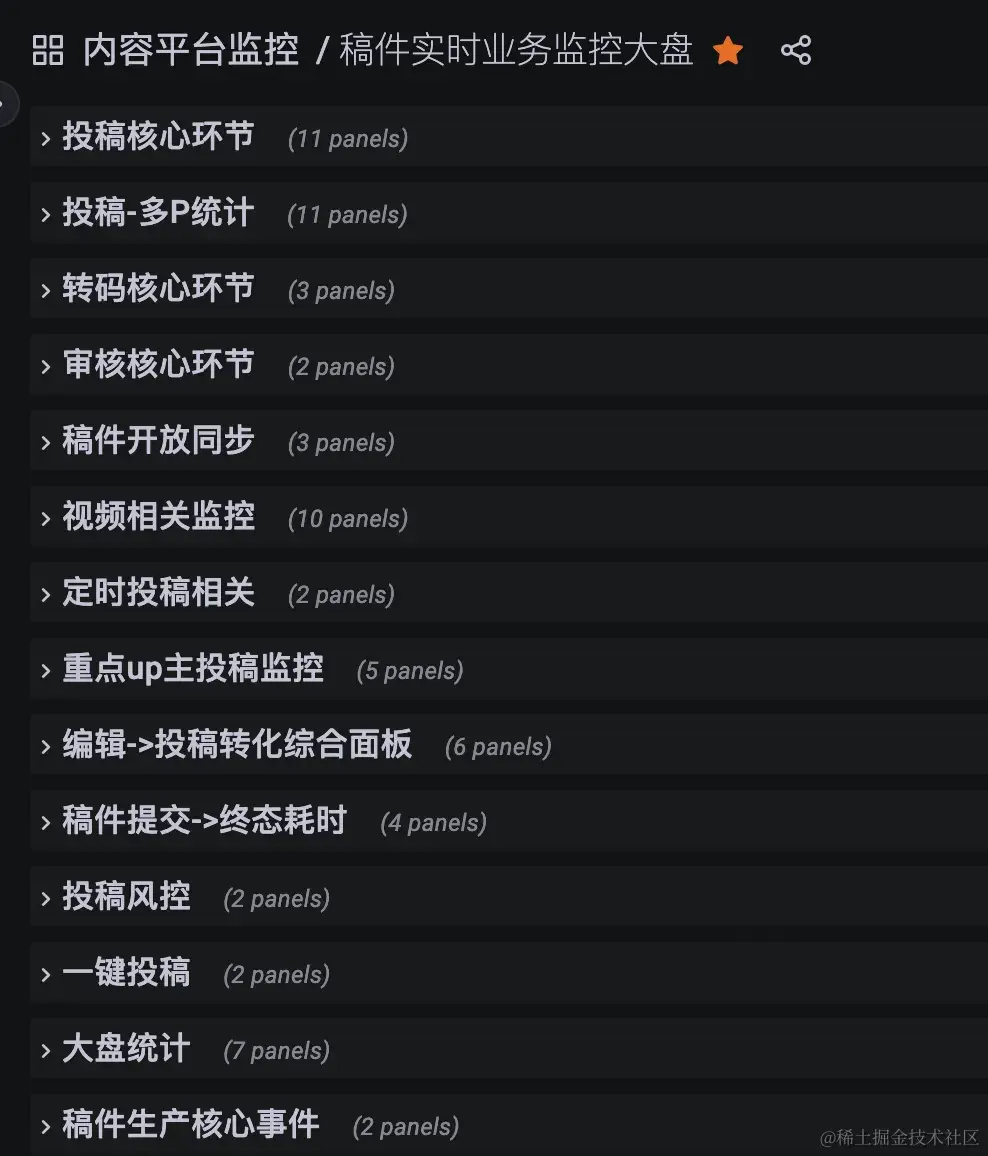Expand the 编辑->投稿转化综合面板 row

pos(225,745)
